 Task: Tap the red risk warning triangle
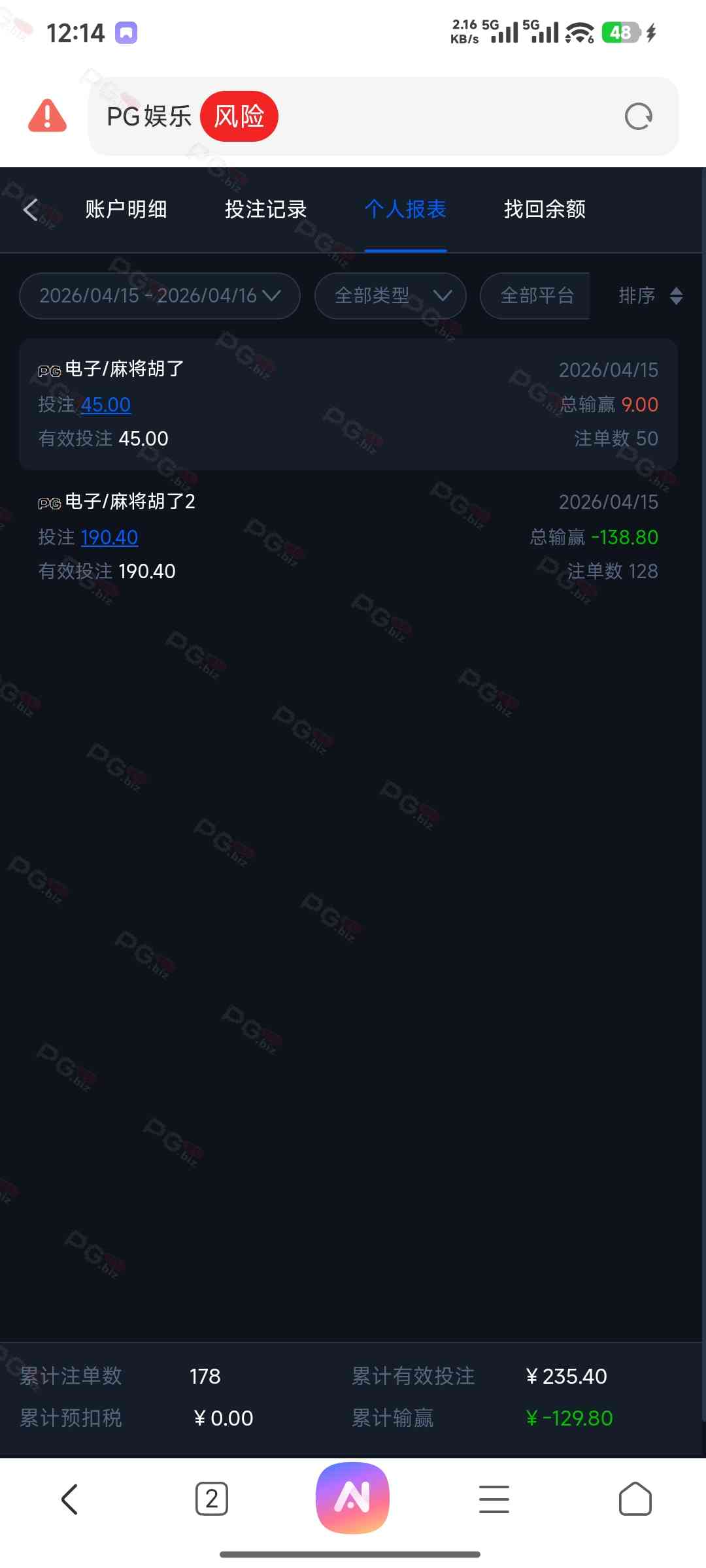(x=47, y=116)
